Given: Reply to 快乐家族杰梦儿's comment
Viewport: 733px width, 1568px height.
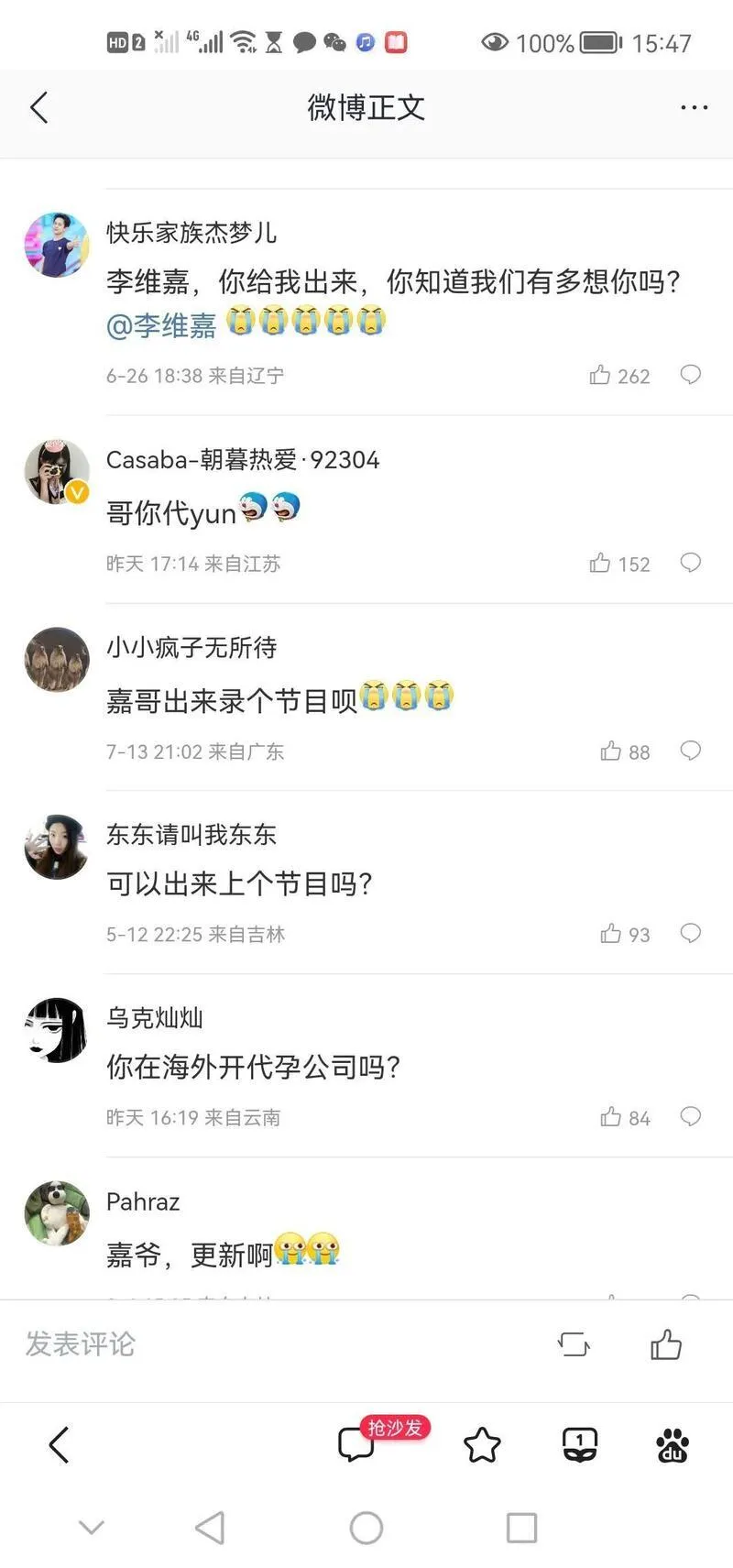Looking at the screenshot, I should click(691, 374).
